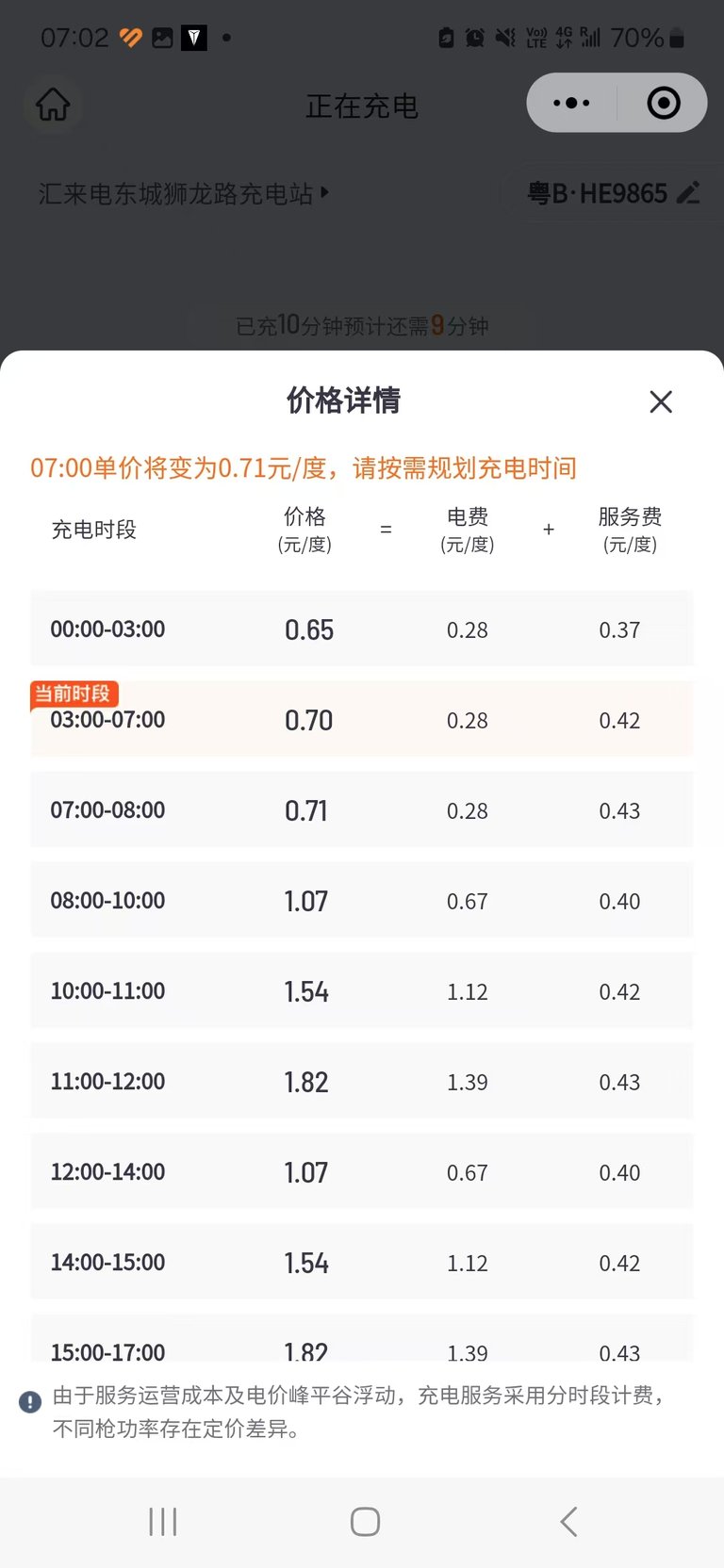The image size is (724, 1568).
Task: Open the mini program three-dot menu
Action: (x=571, y=103)
